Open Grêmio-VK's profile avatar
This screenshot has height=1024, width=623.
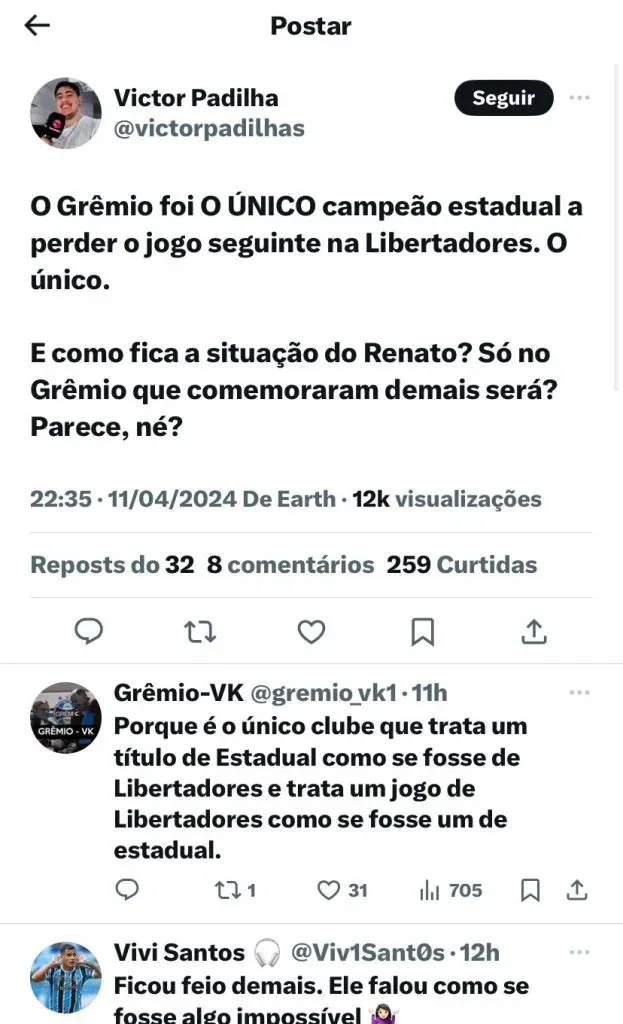[66, 718]
